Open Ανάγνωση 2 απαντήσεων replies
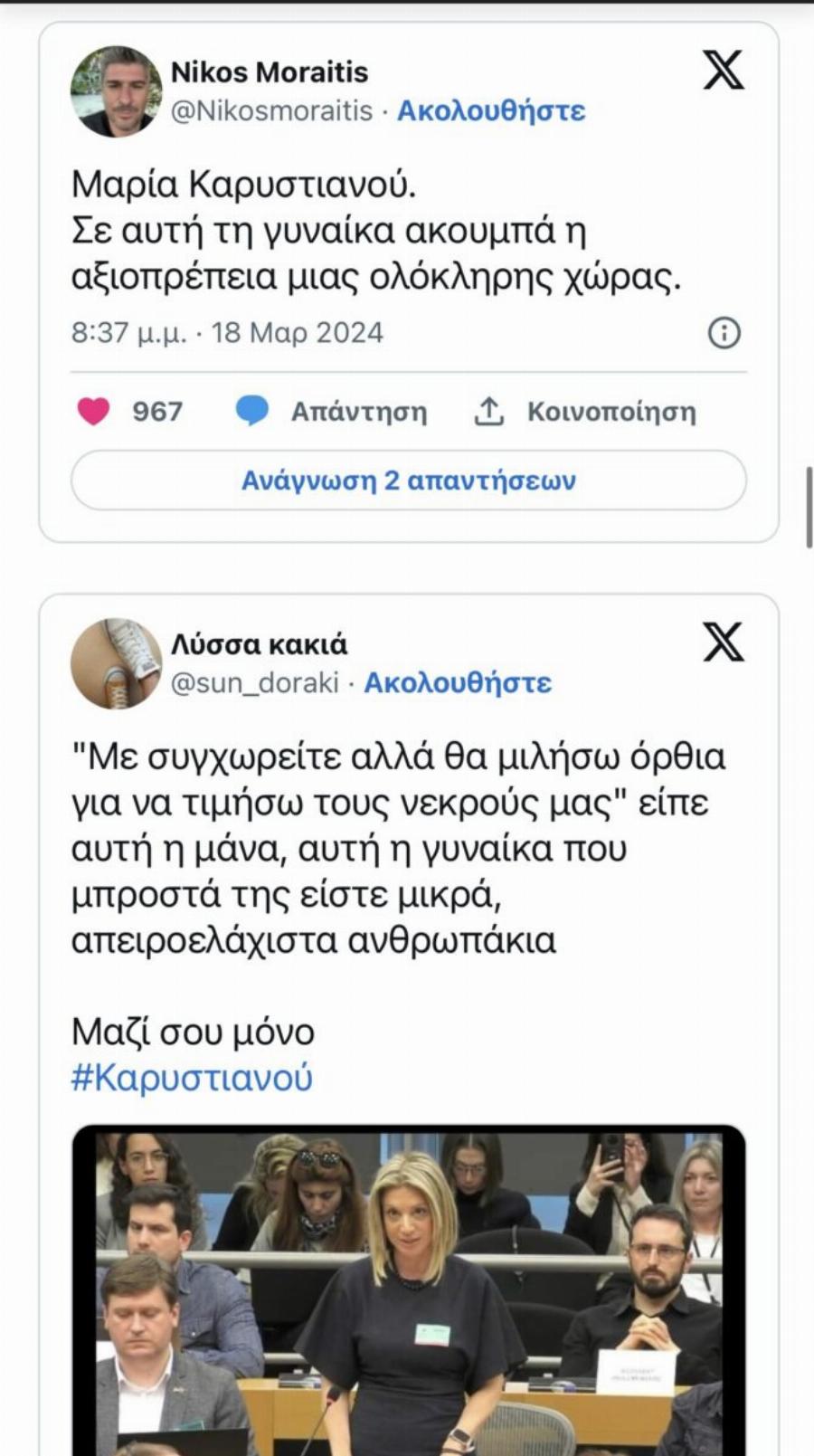The height and width of the screenshot is (1456, 814). click(410, 481)
